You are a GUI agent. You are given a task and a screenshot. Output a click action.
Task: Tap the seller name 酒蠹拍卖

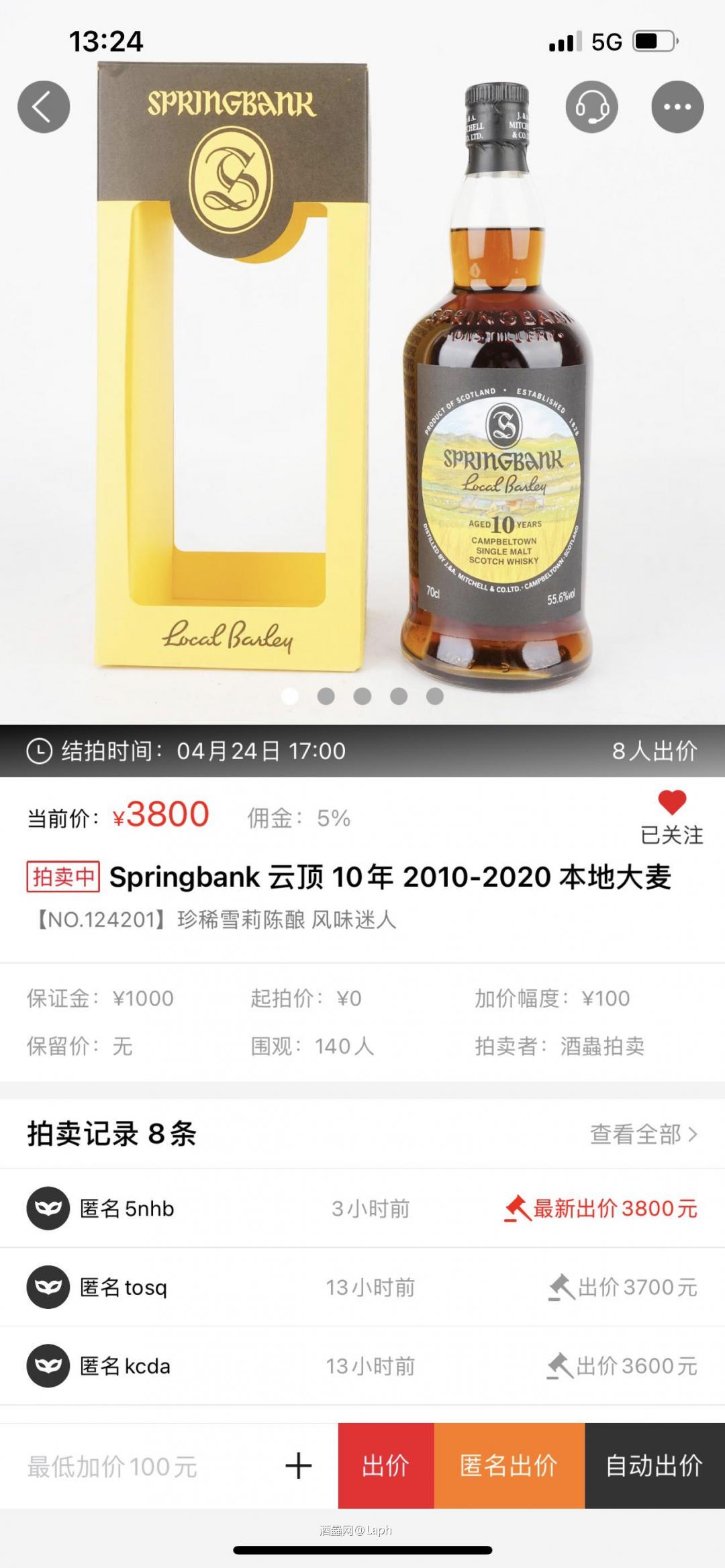602,1047
